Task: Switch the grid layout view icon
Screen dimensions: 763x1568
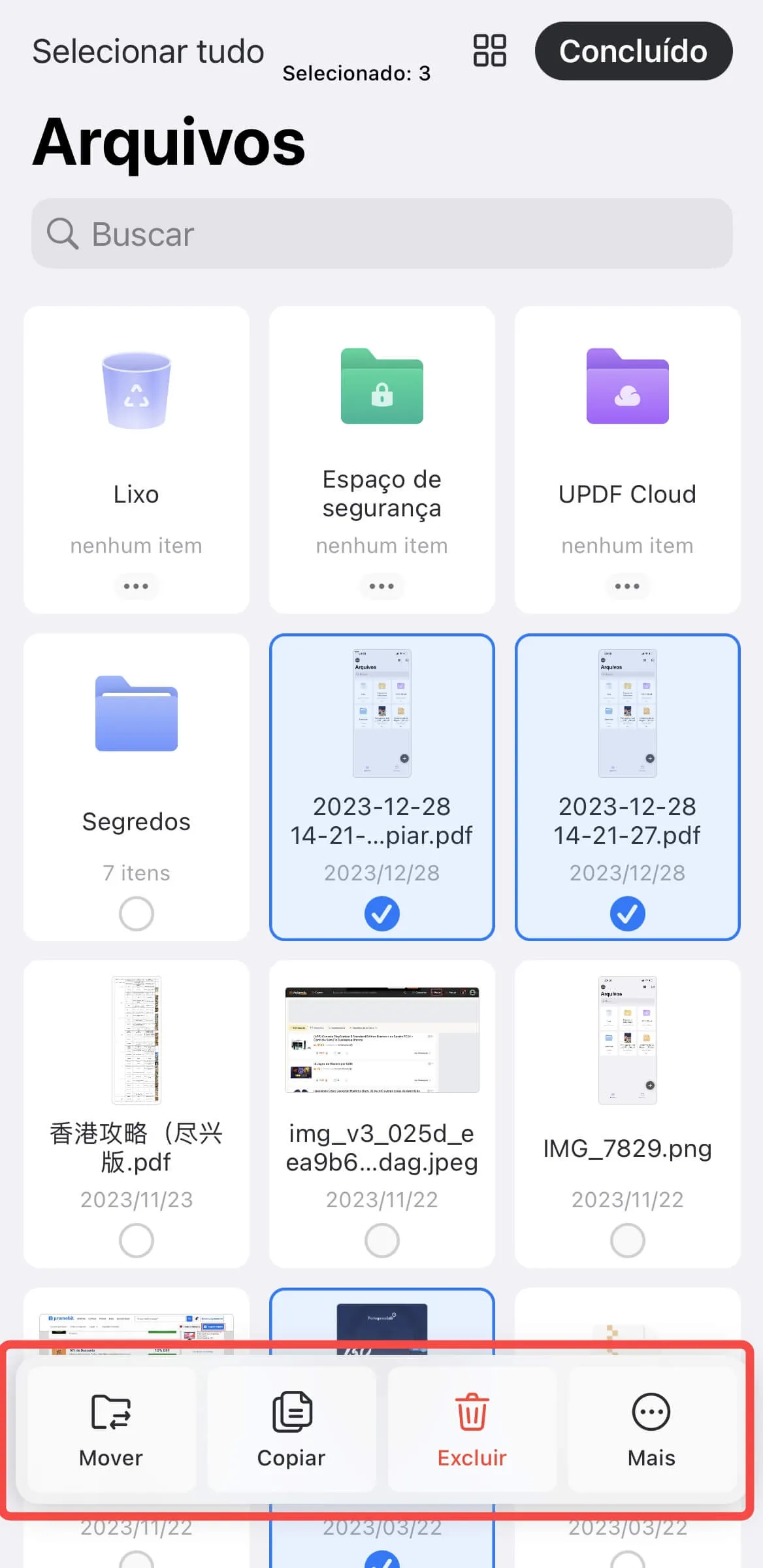Action: pyautogui.click(x=489, y=50)
